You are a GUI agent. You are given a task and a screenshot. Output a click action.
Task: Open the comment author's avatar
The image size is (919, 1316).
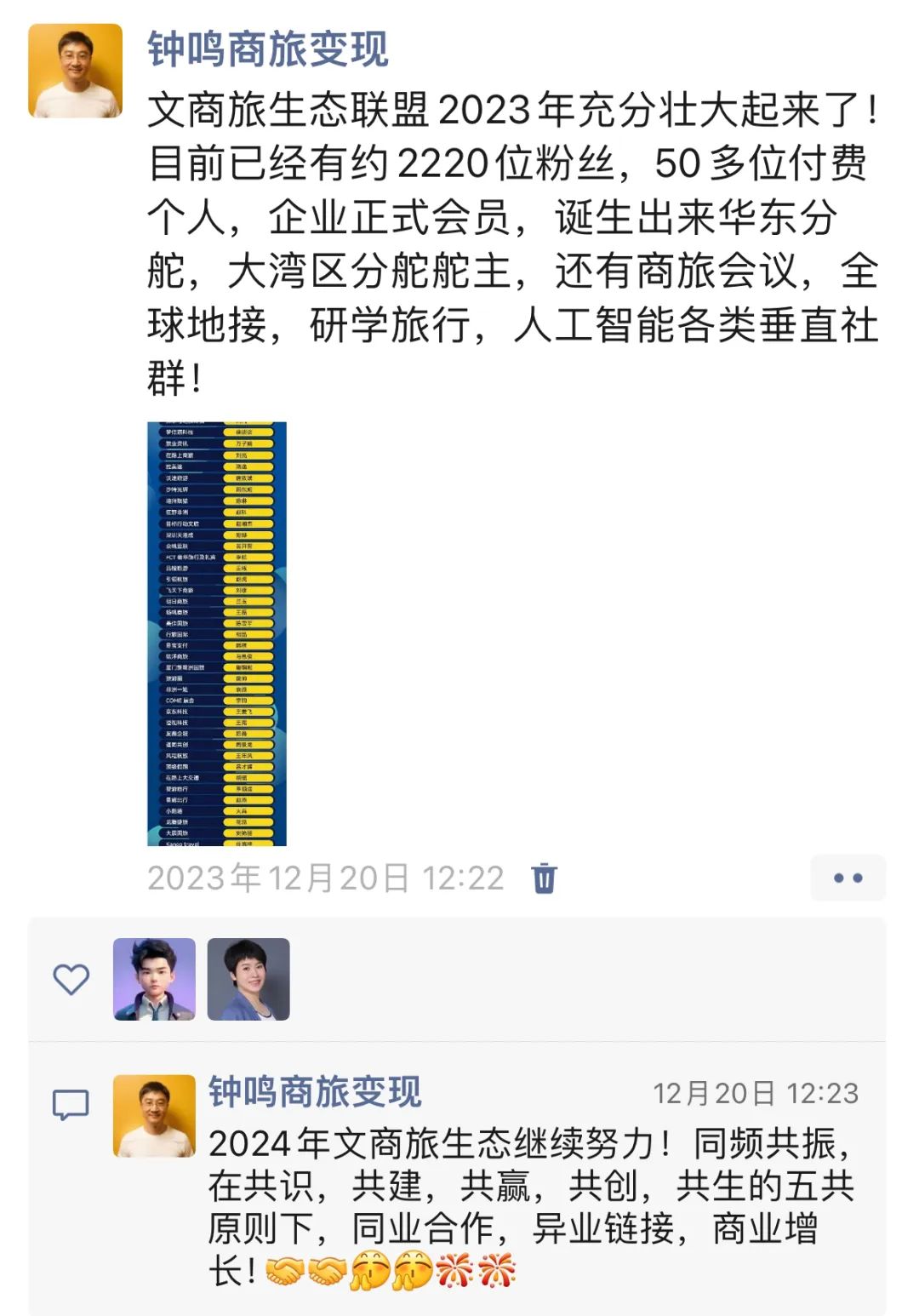[x=154, y=1115]
